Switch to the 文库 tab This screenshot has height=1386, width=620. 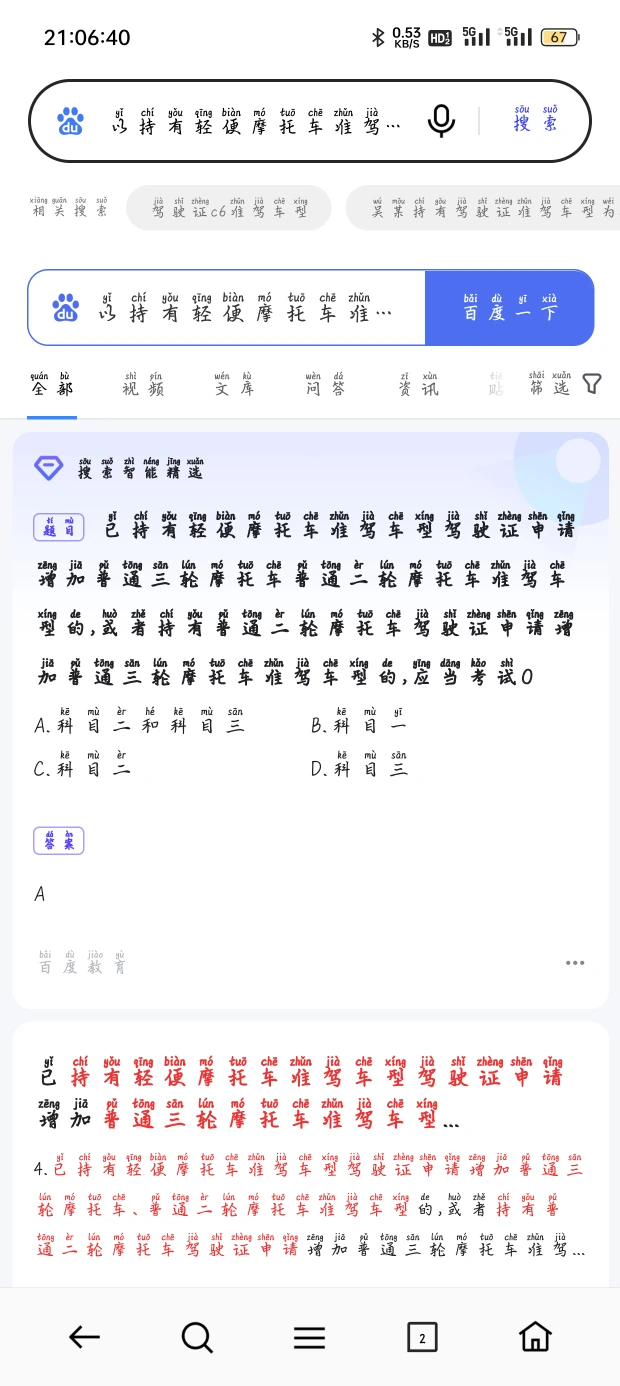pyautogui.click(x=234, y=383)
